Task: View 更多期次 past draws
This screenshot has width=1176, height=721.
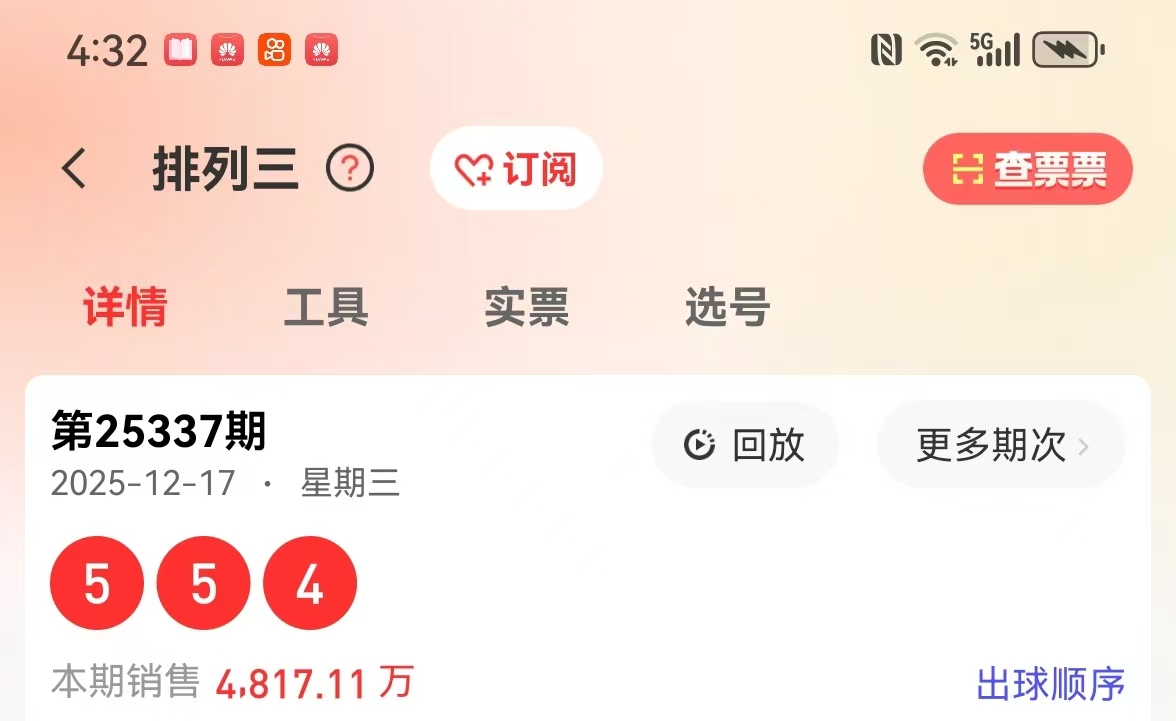Action: coord(1001,445)
